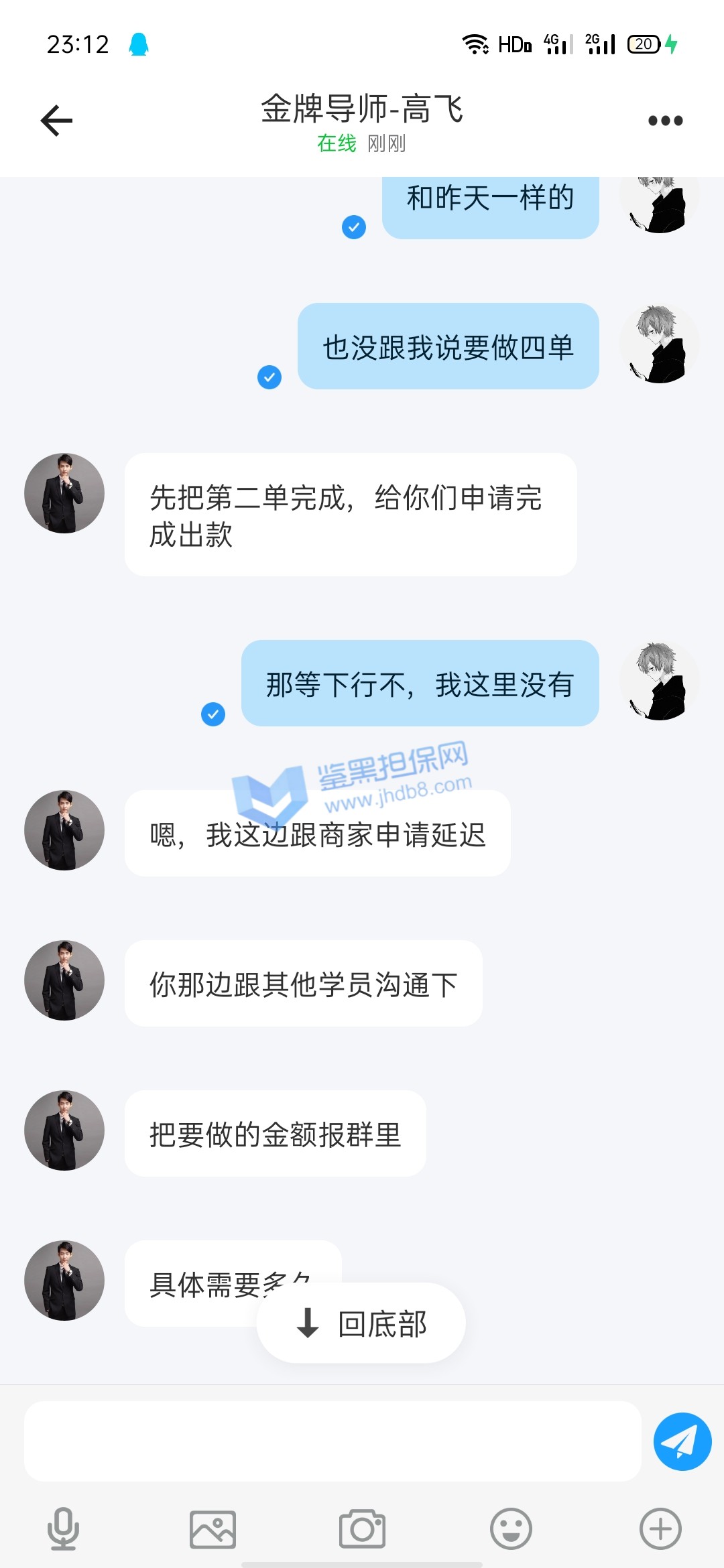Open more attachment options with the plus icon
The height and width of the screenshot is (1568, 724).
pos(660,1529)
